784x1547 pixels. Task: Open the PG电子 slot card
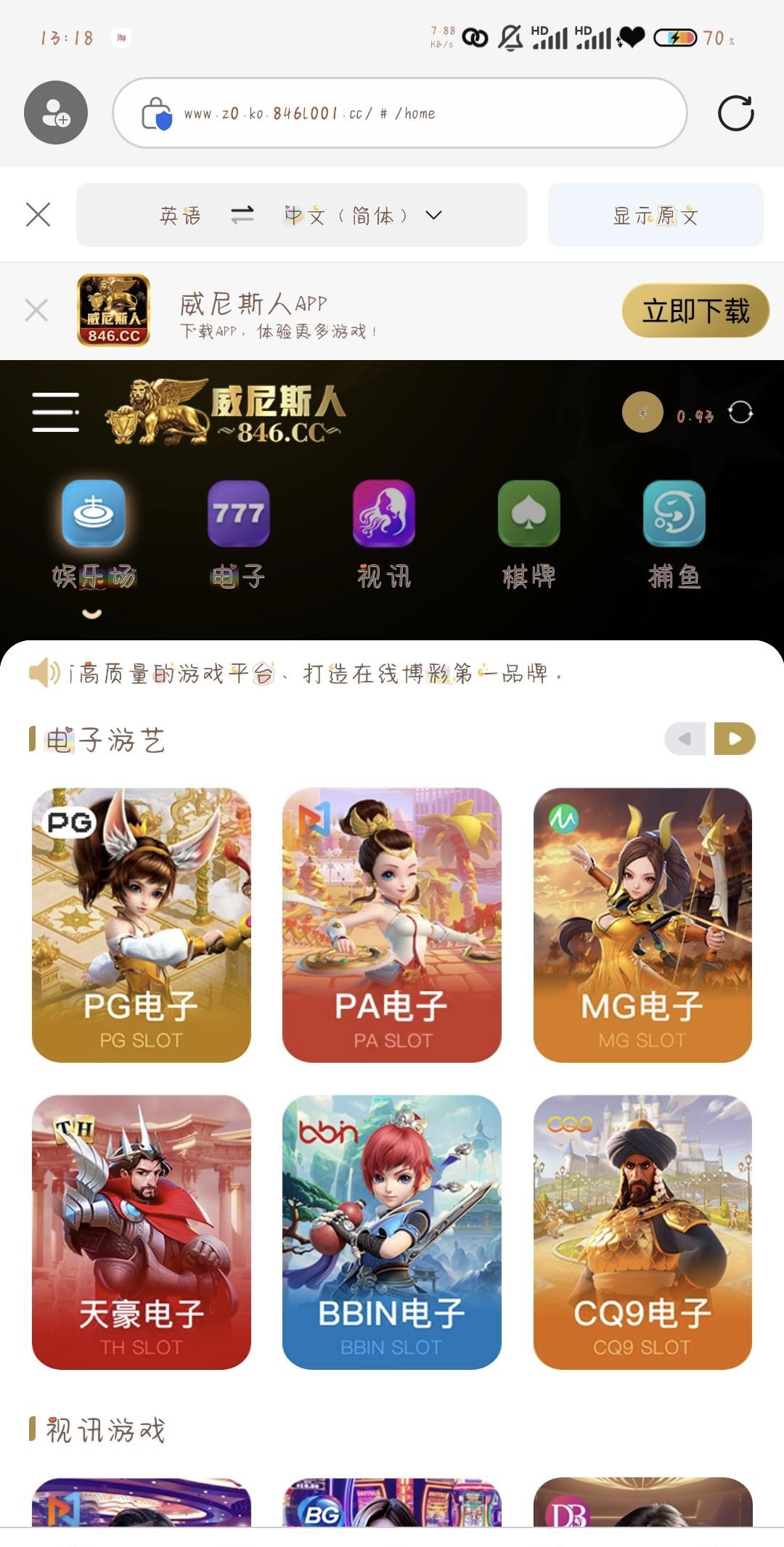pos(142,924)
